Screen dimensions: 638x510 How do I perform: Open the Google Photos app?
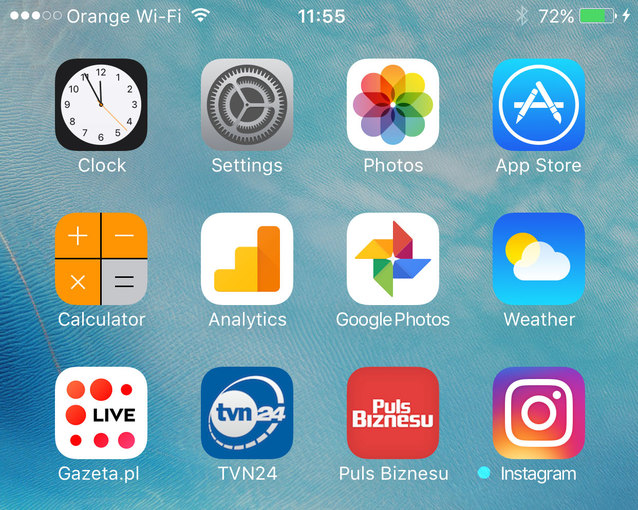pos(393,259)
